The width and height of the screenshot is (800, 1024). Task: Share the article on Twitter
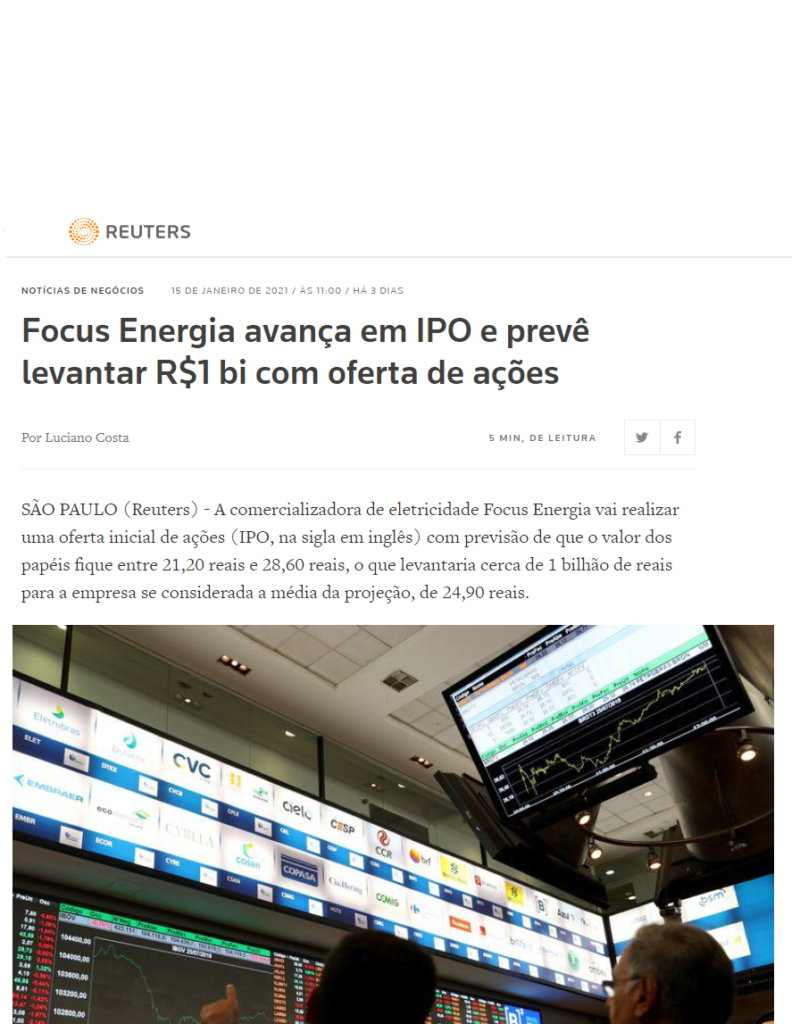tap(642, 437)
